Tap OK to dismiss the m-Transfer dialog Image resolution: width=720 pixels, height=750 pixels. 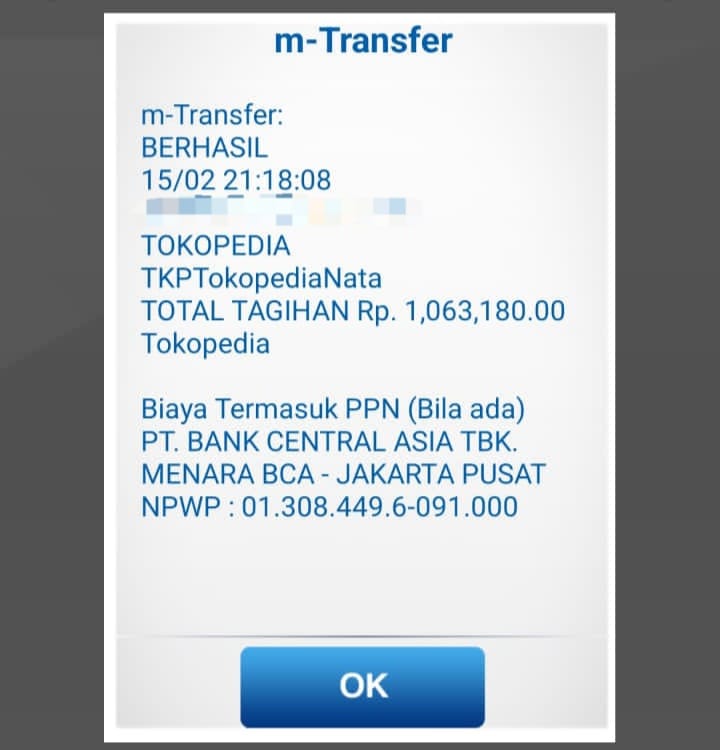362,686
